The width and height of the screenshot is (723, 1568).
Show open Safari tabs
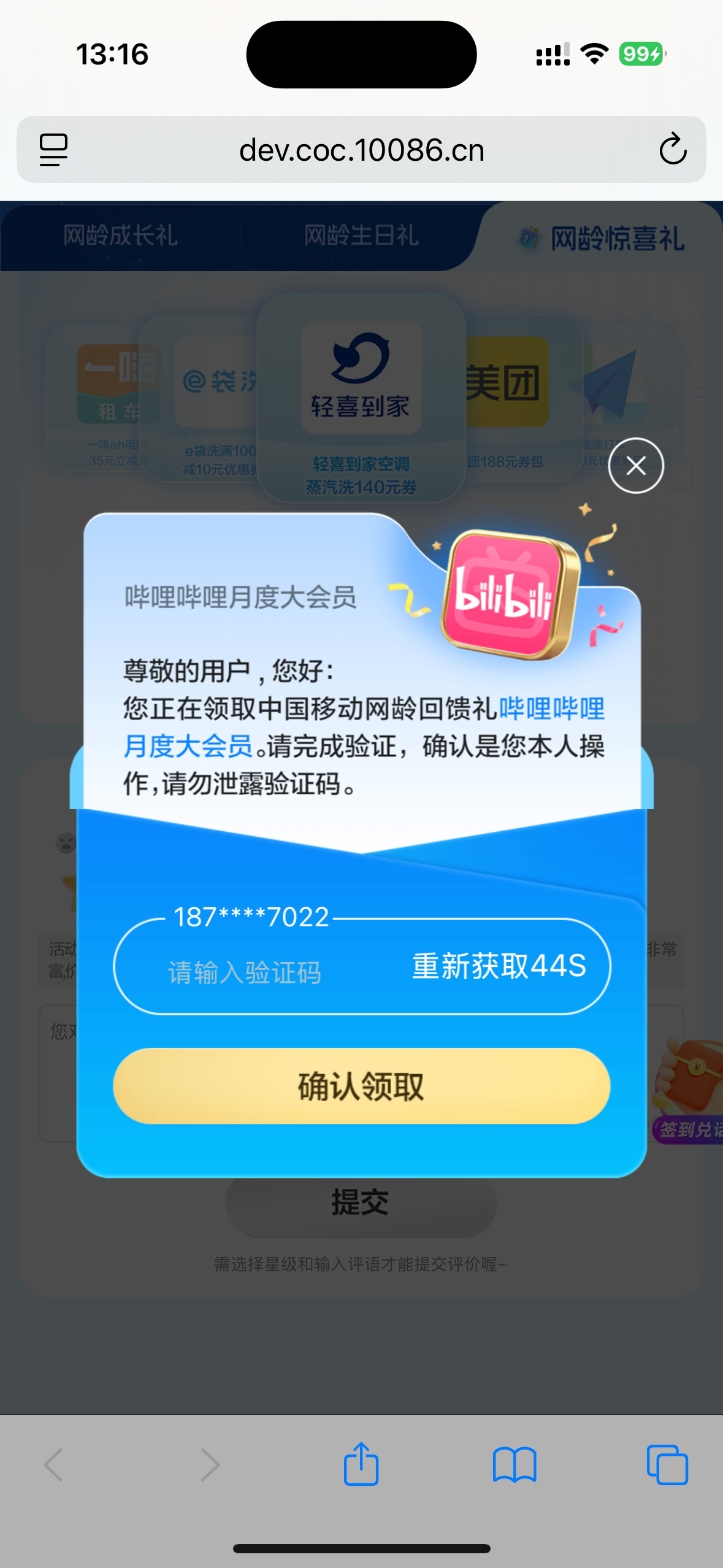667,1465
